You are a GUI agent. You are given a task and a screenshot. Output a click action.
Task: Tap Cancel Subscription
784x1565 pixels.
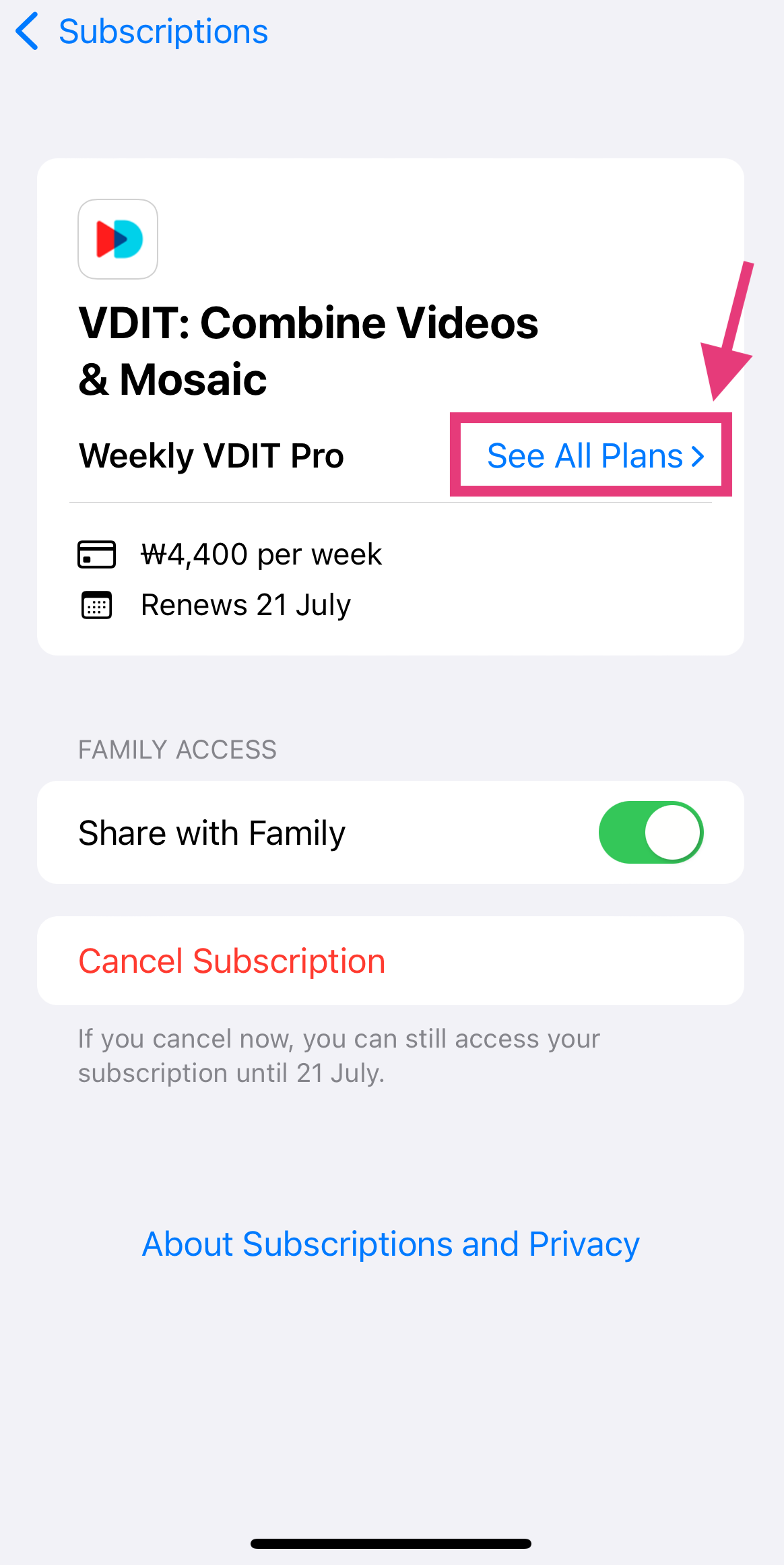click(x=232, y=961)
